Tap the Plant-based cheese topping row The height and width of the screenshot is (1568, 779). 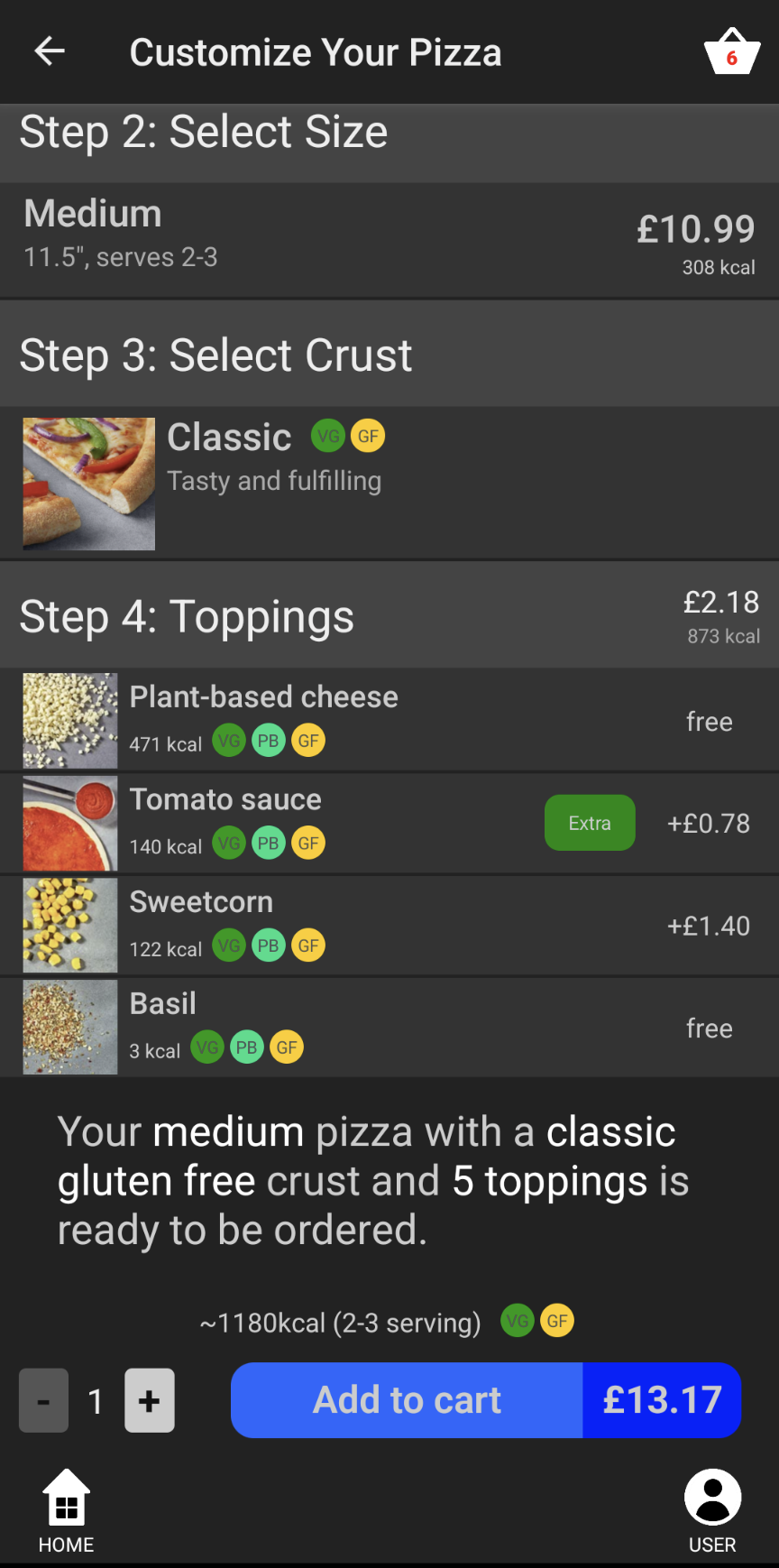tap(389, 720)
